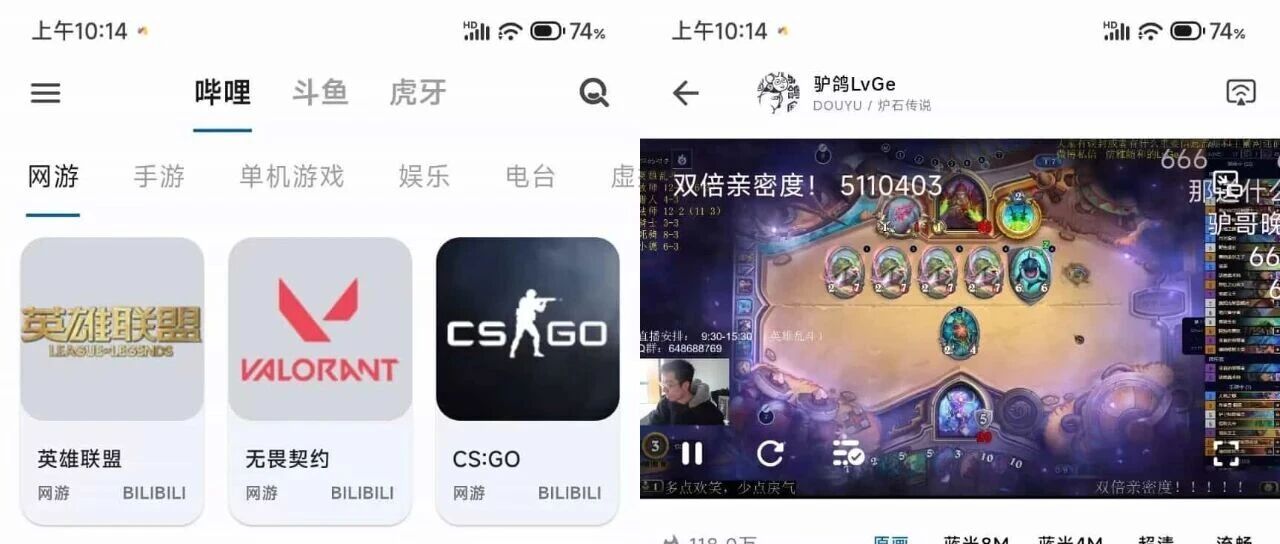Select the 哔哩 platform tab
Screen dimensions: 1280x544
222,93
